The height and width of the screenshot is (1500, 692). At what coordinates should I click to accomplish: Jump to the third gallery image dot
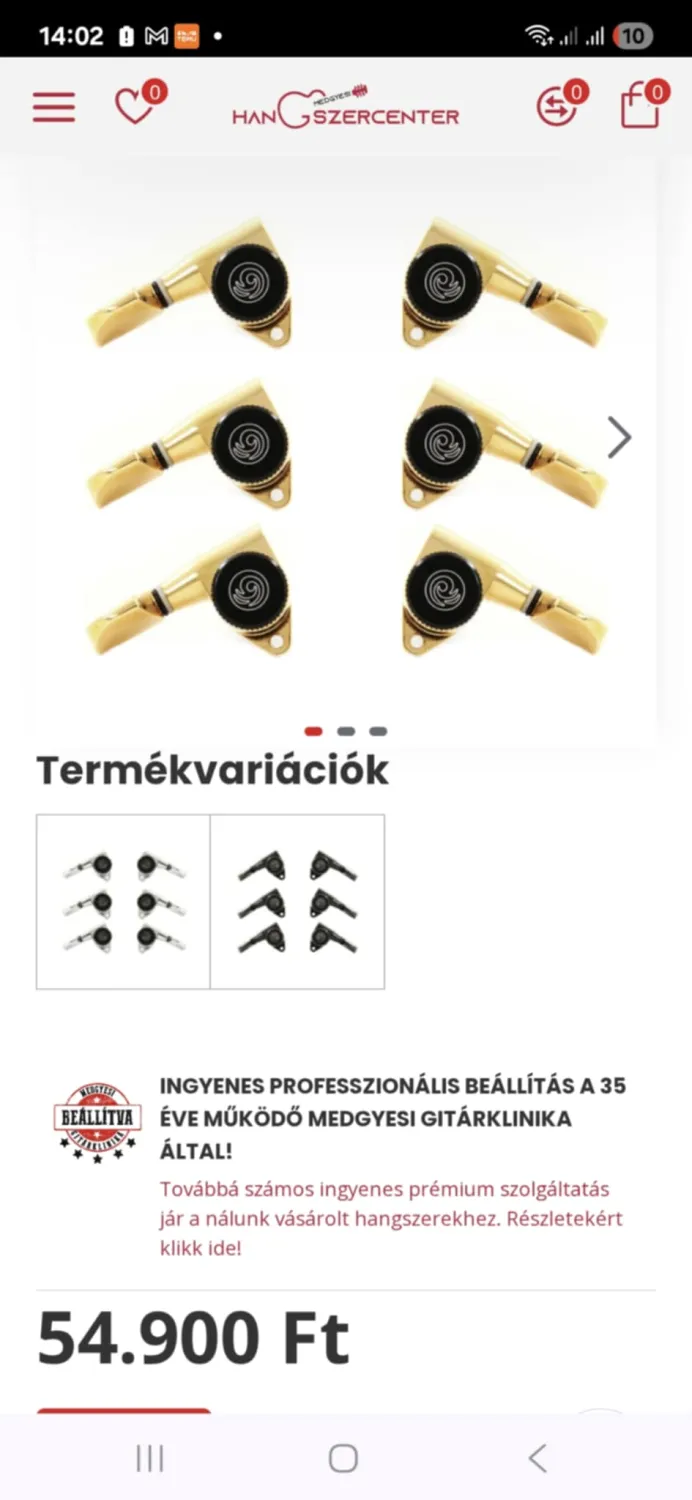click(378, 731)
